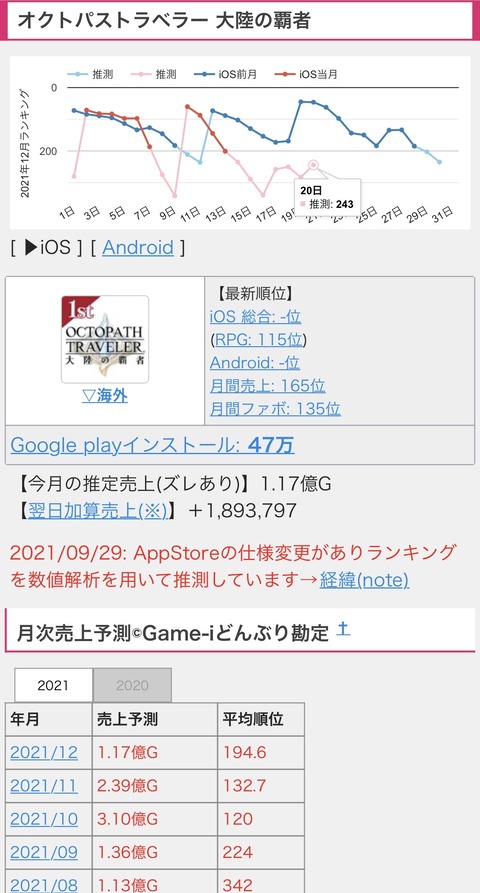
Task: Open the 2021/10 monthly link
Action: pyautogui.click(x=44, y=819)
